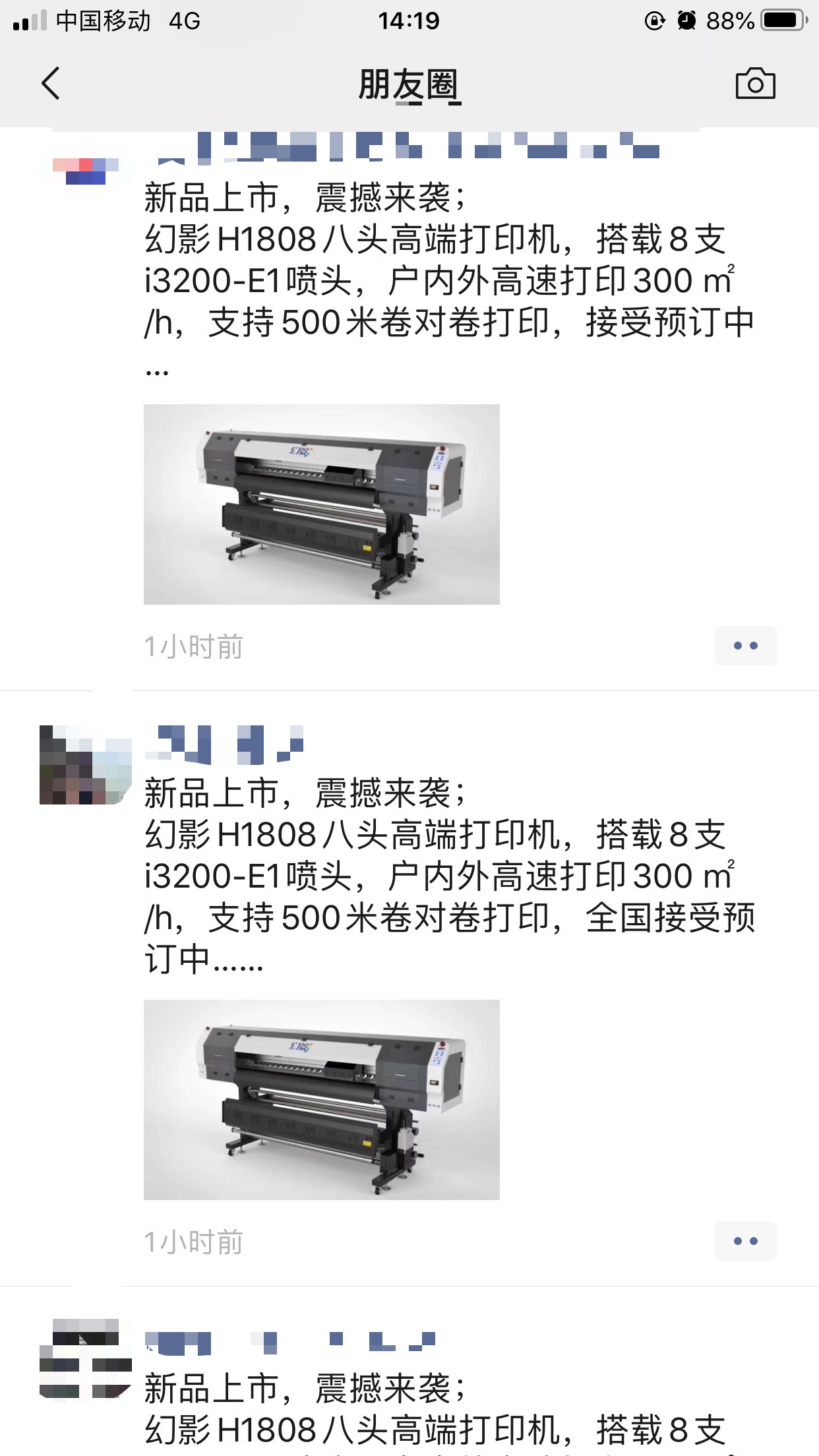819x1456 pixels.
Task: Enlarge the printer photo in the 全国接受预订中 post
Action: click(322, 1100)
